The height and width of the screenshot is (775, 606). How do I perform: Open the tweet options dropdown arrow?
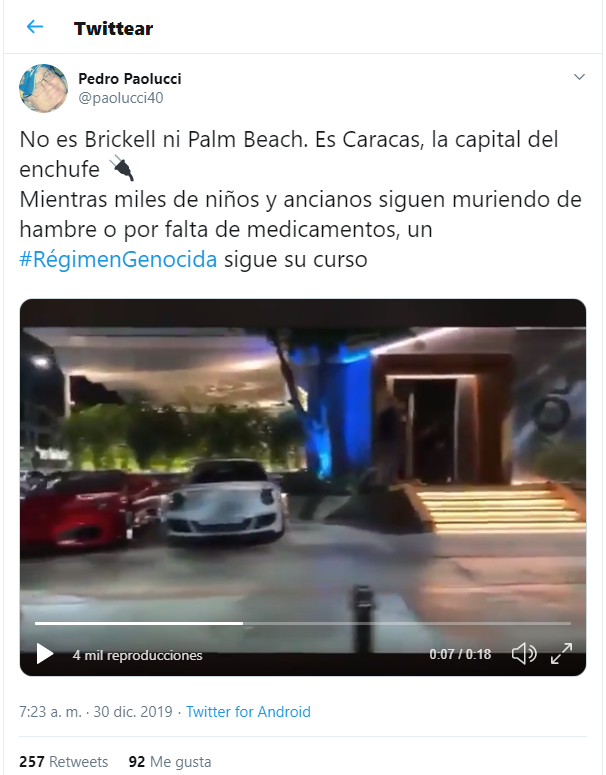point(578,77)
